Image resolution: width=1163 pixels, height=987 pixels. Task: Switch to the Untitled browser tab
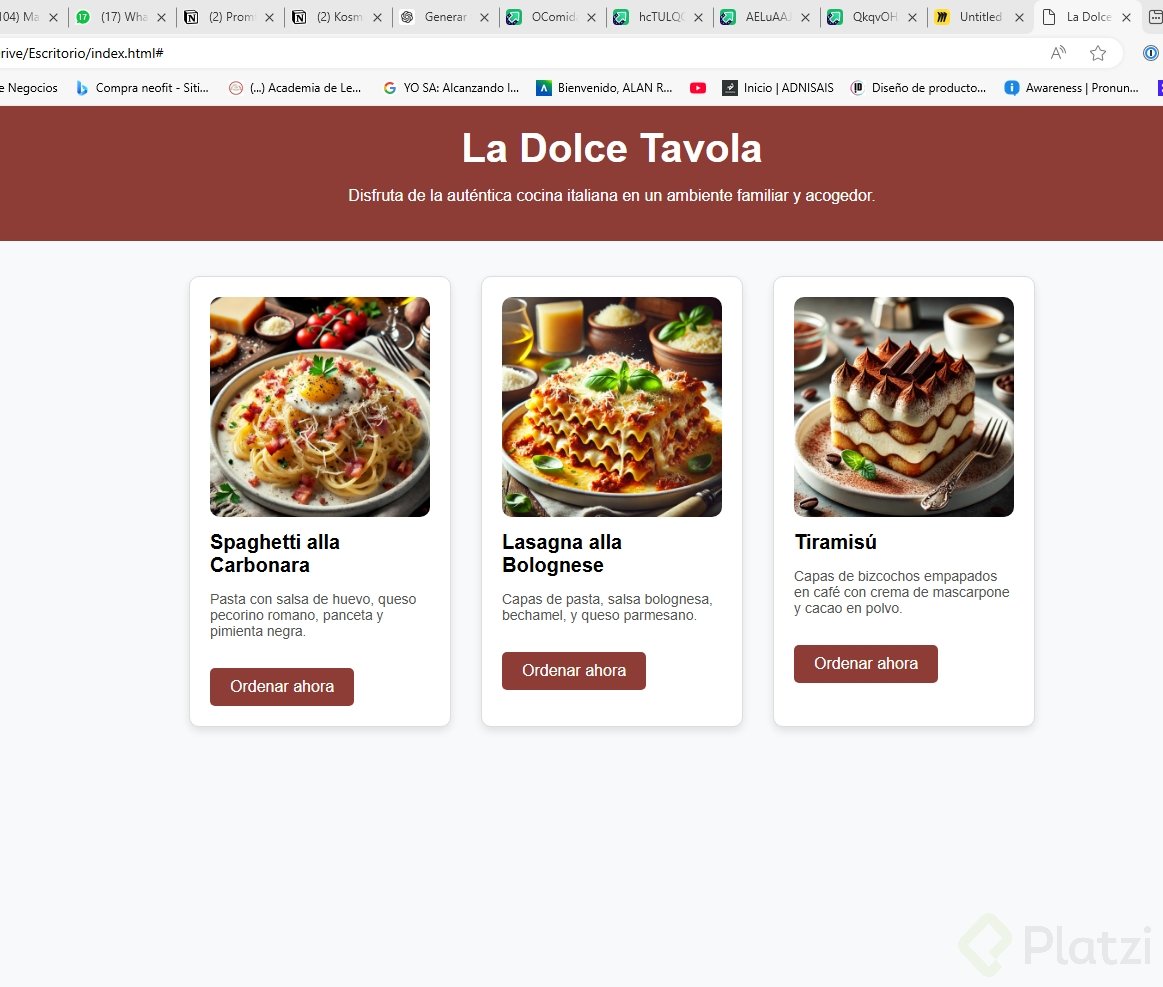coord(979,17)
